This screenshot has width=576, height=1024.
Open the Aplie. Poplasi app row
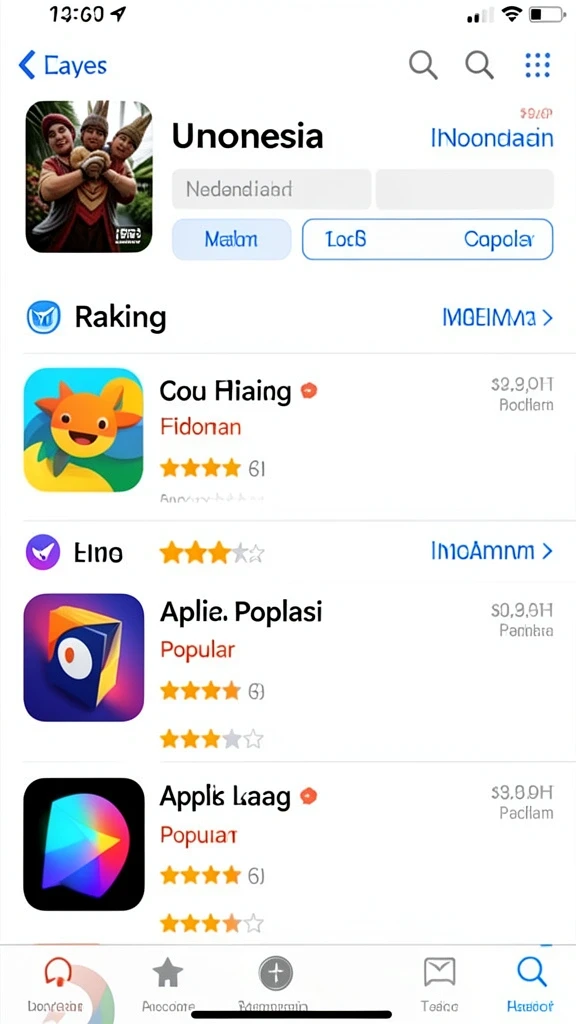tap(288, 658)
